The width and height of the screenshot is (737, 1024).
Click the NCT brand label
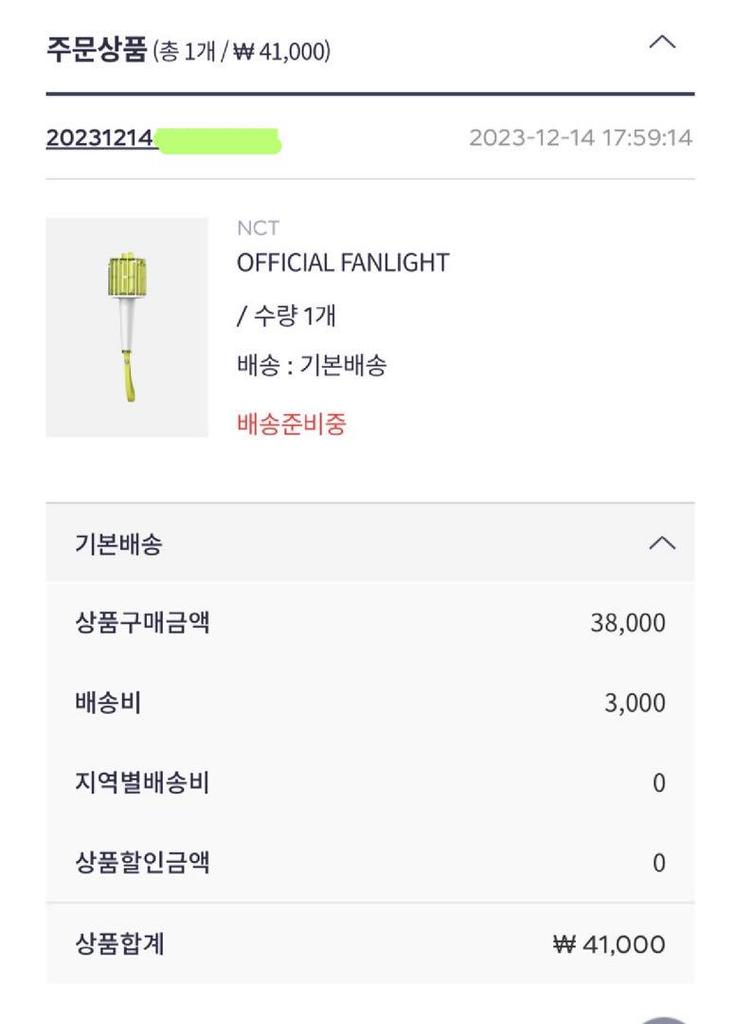click(x=251, y=229)
